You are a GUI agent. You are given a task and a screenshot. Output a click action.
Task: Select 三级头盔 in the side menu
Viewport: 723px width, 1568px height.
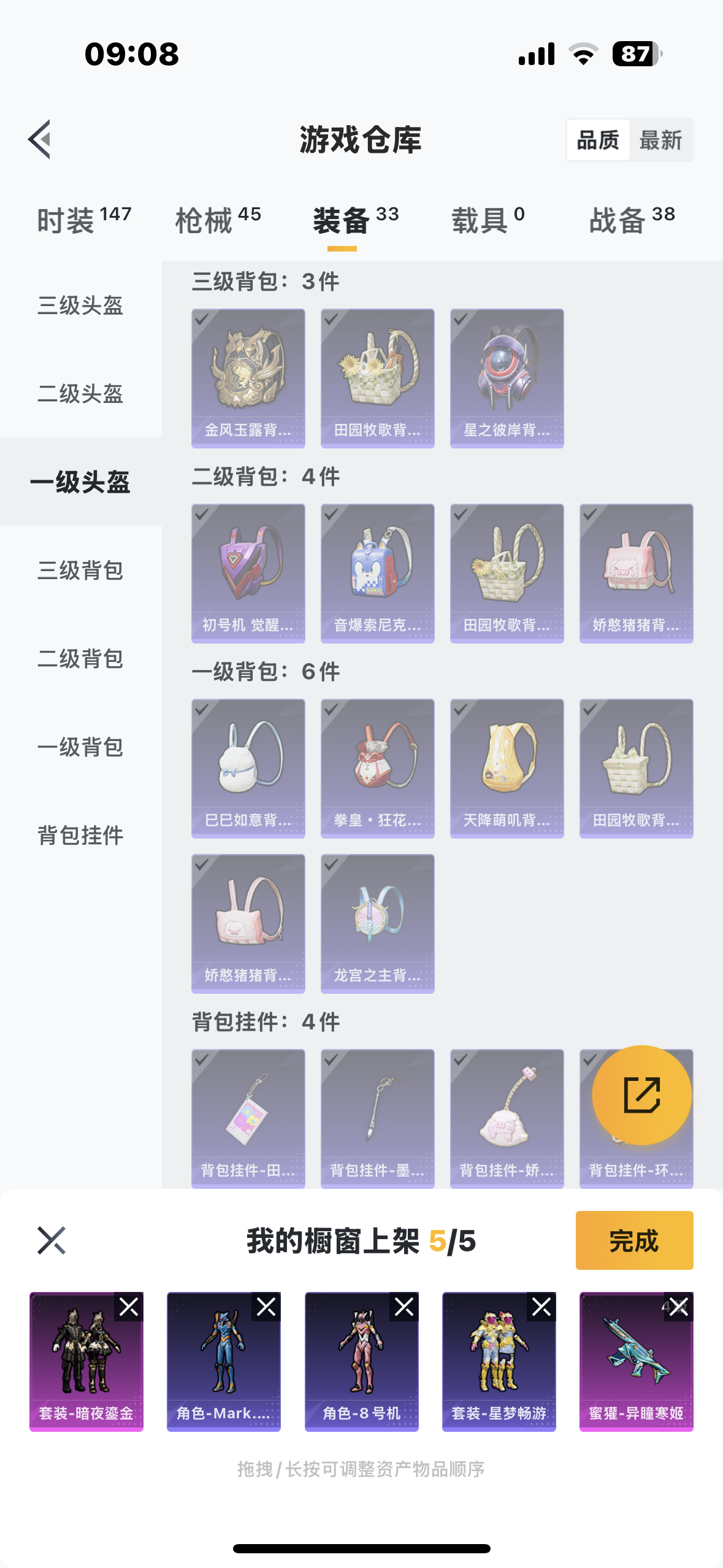click(80, 306)
